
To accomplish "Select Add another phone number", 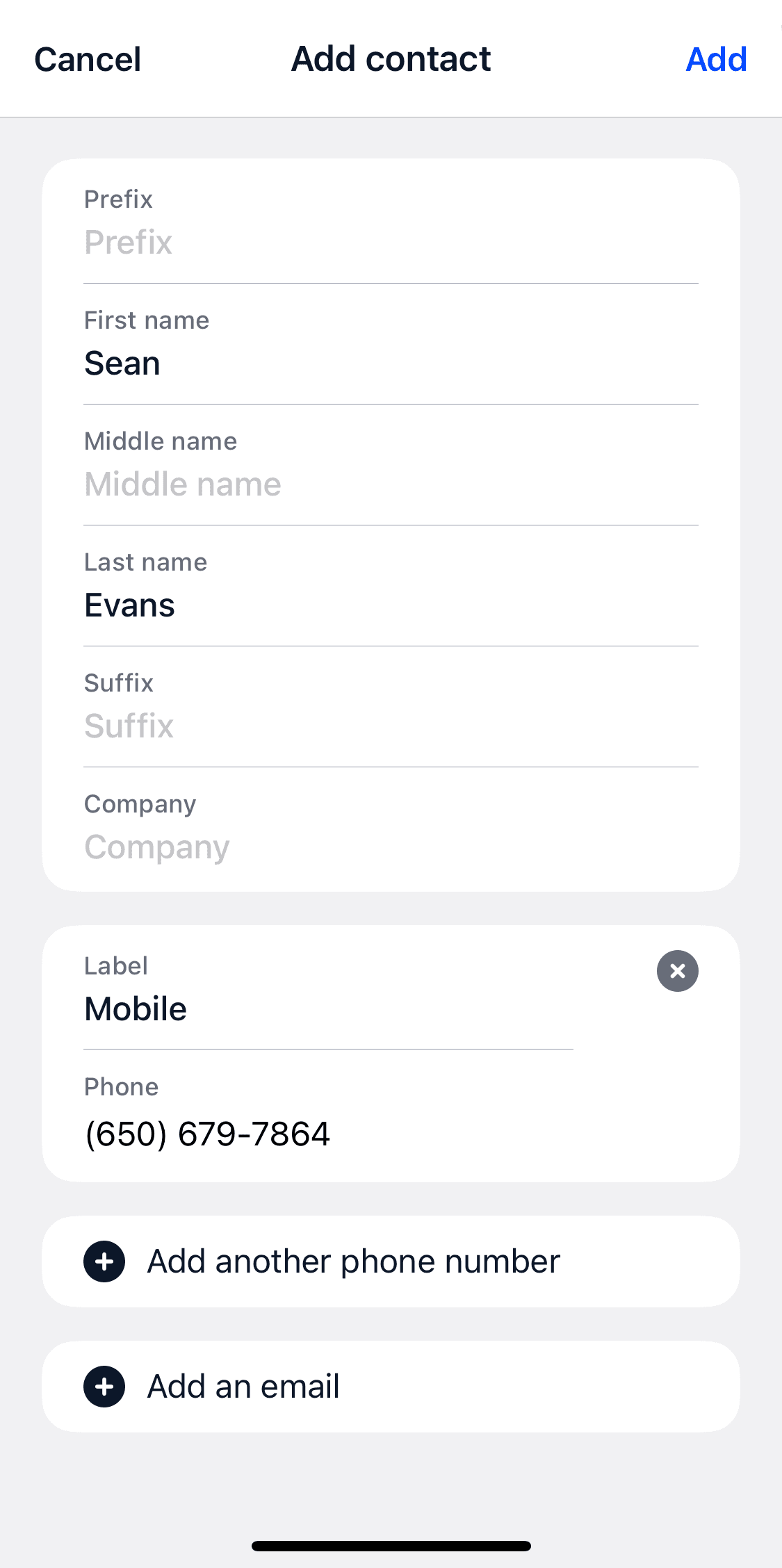I will pyautogui.click(x=352, y=1260).
